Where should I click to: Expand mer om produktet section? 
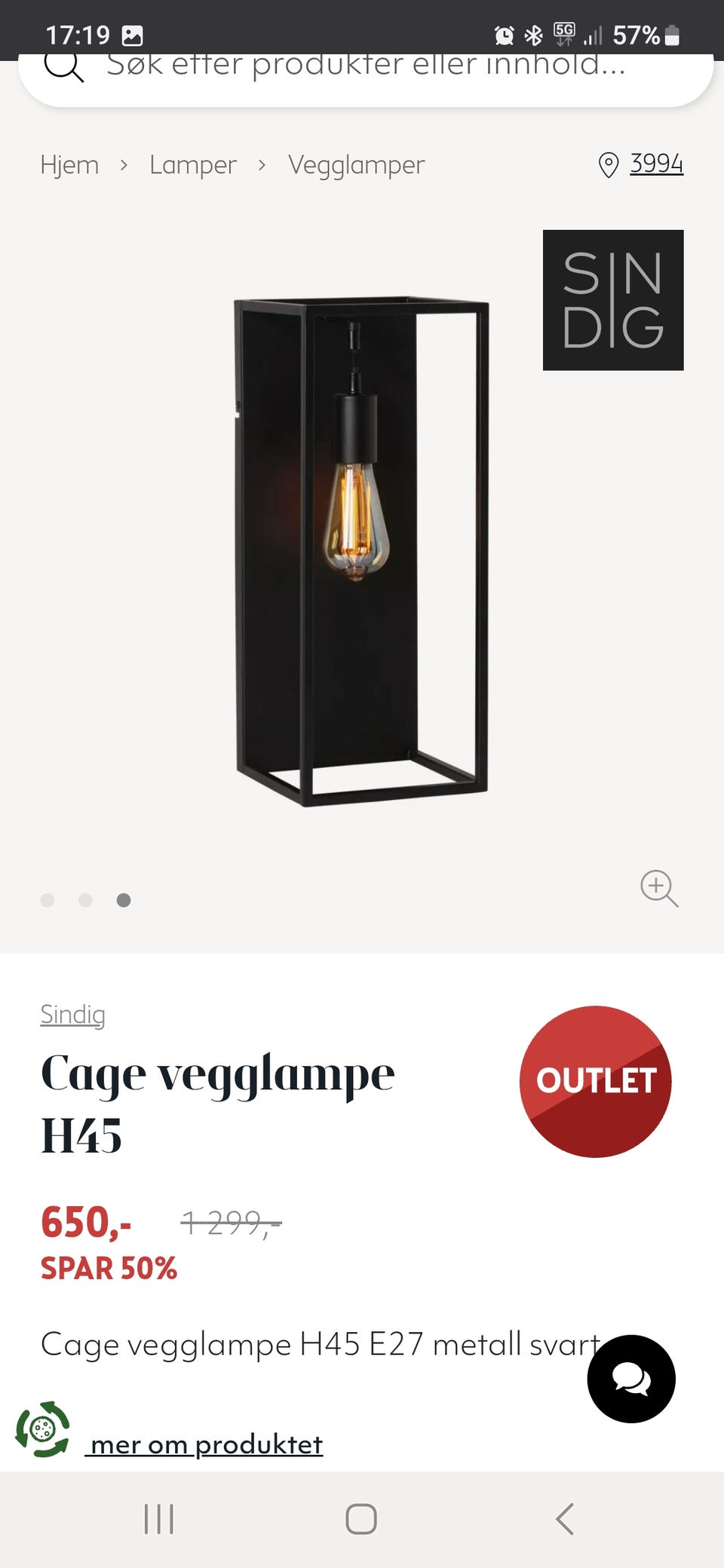tap(207, 1444)
